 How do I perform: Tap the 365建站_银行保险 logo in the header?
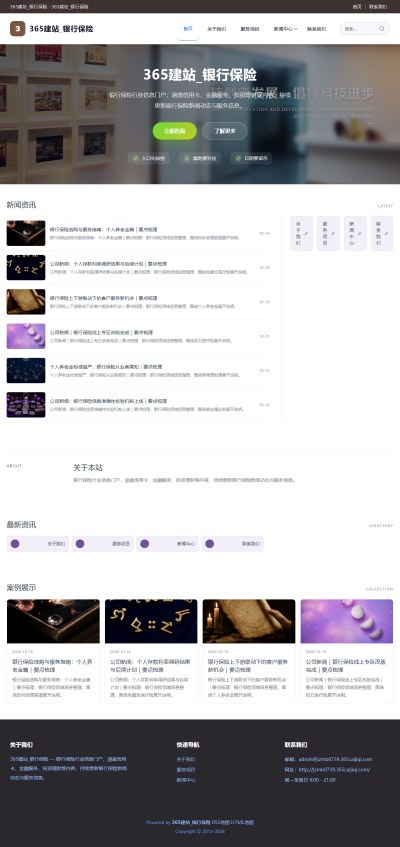pos(51,29)
